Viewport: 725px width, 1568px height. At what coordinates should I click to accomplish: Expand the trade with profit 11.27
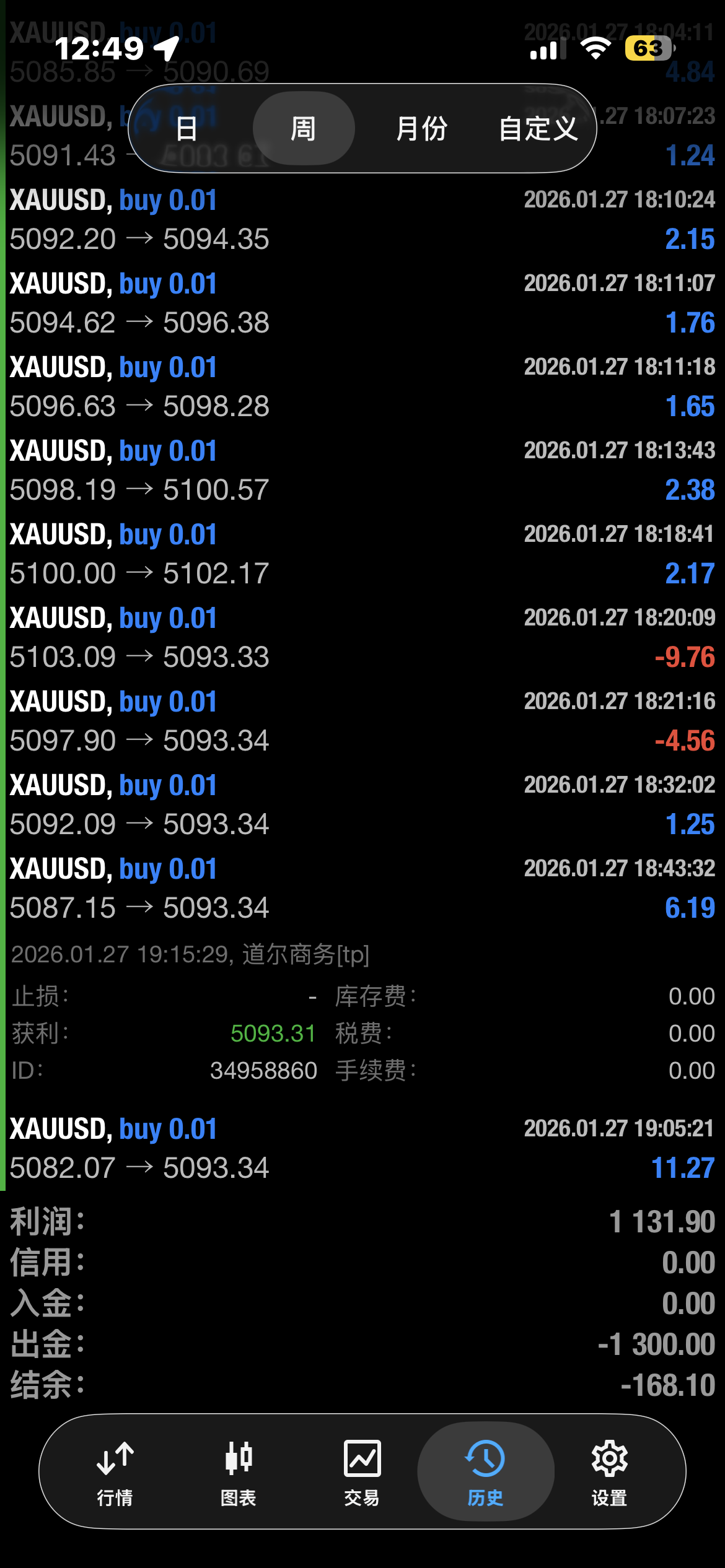362,1149
